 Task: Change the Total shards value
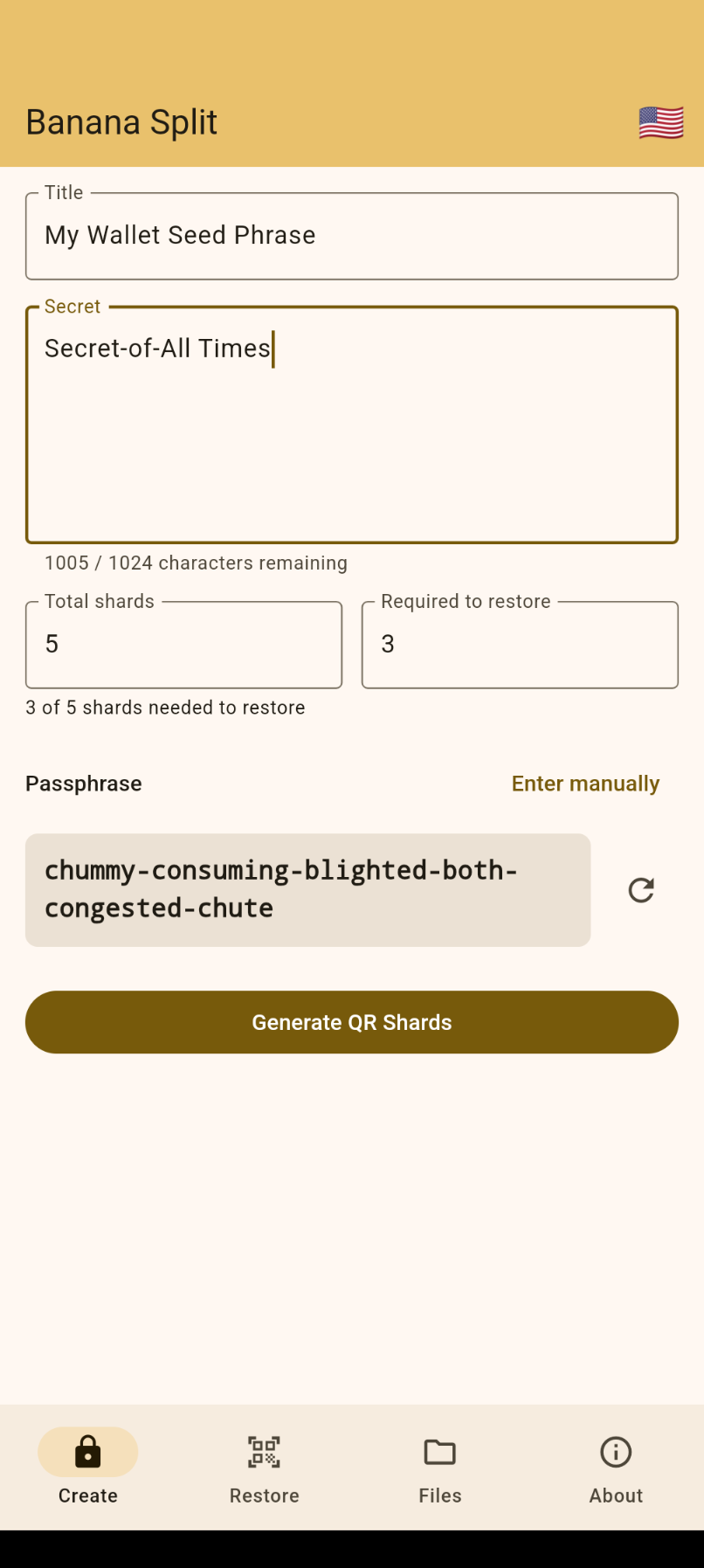(183, 645)
